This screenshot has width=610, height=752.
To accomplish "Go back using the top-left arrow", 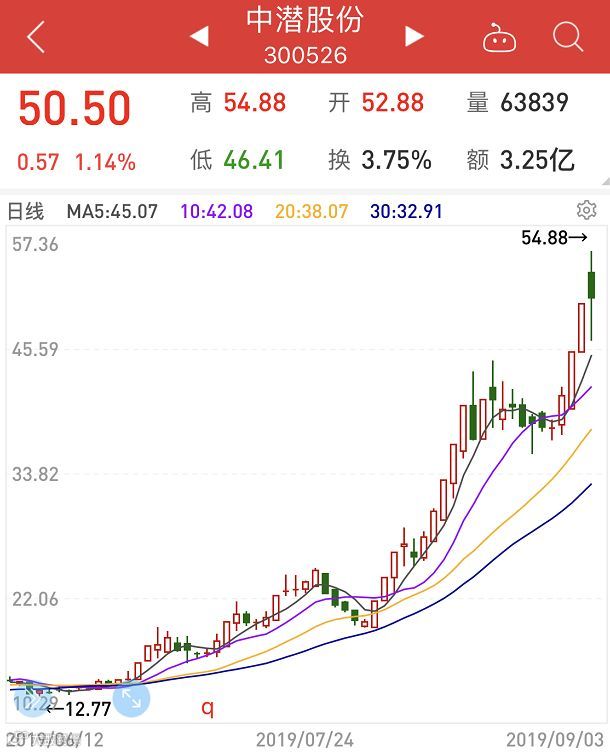I will [x=36, y=38].
